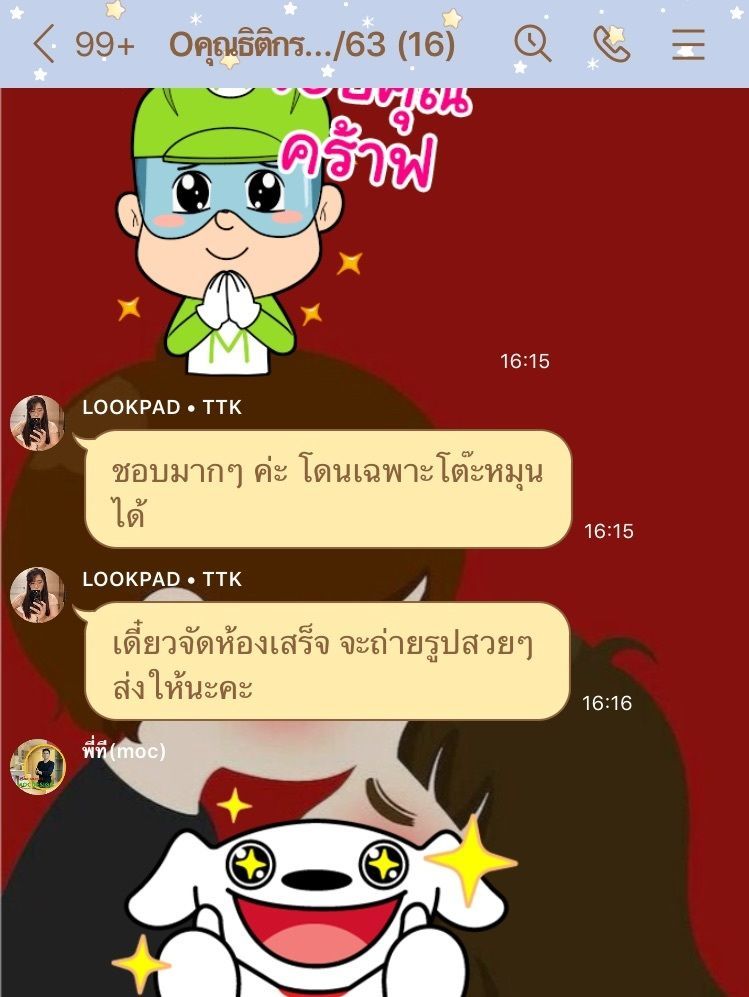749x997 pixels.
Task: Open LOOKPAD • TTK's profile picture
Action: (x=37, y=423)
